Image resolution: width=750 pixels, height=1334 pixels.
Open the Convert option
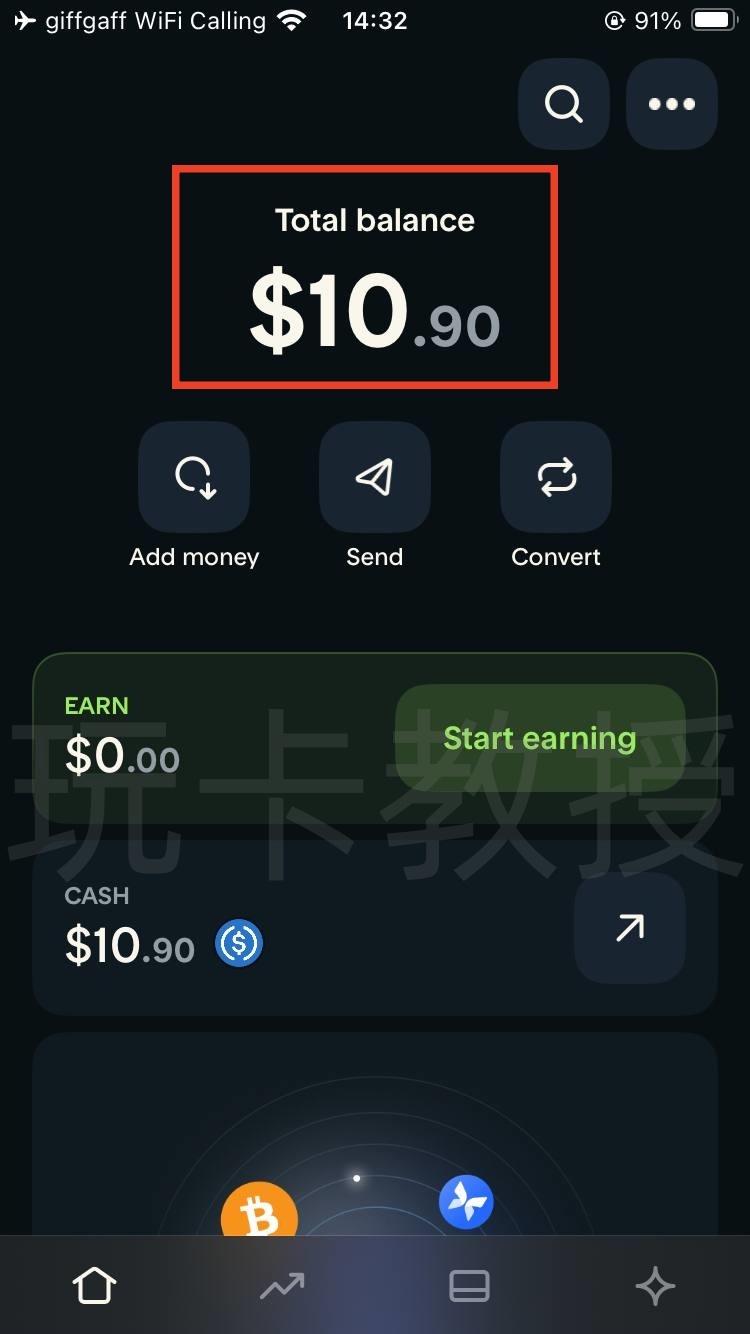(556, 477)
